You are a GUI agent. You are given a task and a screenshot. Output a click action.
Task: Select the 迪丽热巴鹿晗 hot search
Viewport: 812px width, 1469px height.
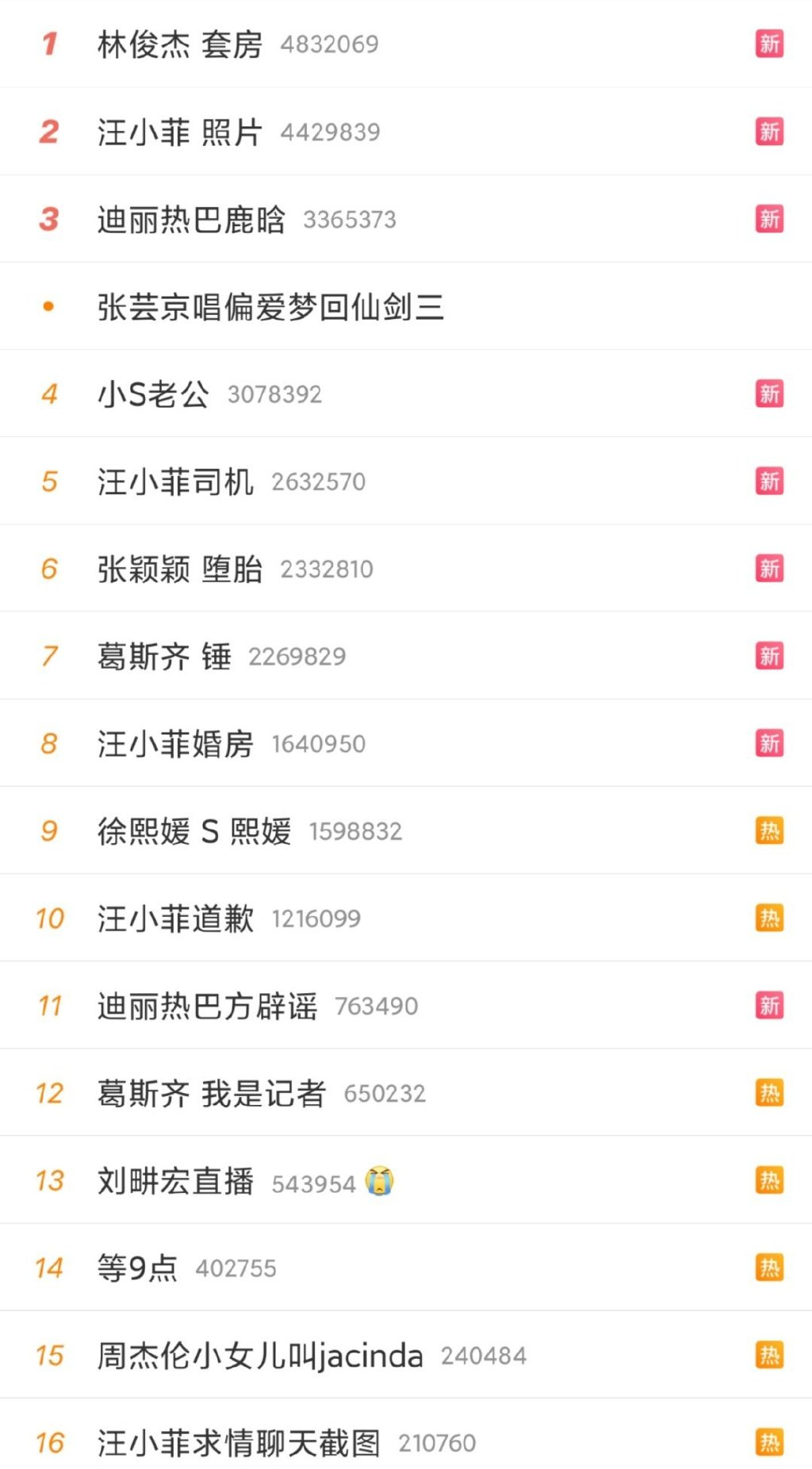point(191,220)
